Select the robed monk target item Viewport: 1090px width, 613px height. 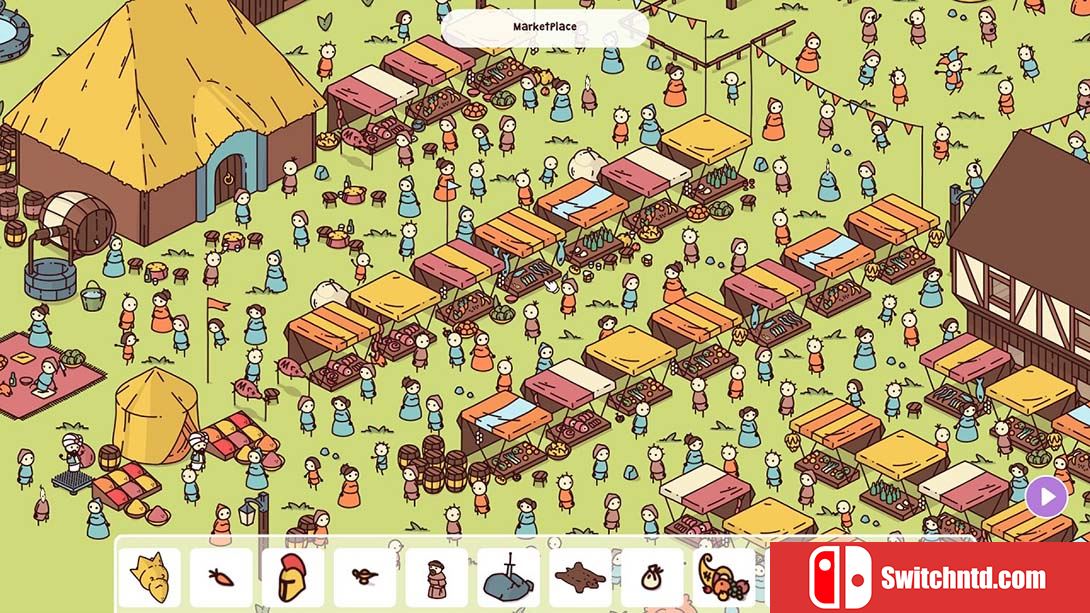coord(436,577)
